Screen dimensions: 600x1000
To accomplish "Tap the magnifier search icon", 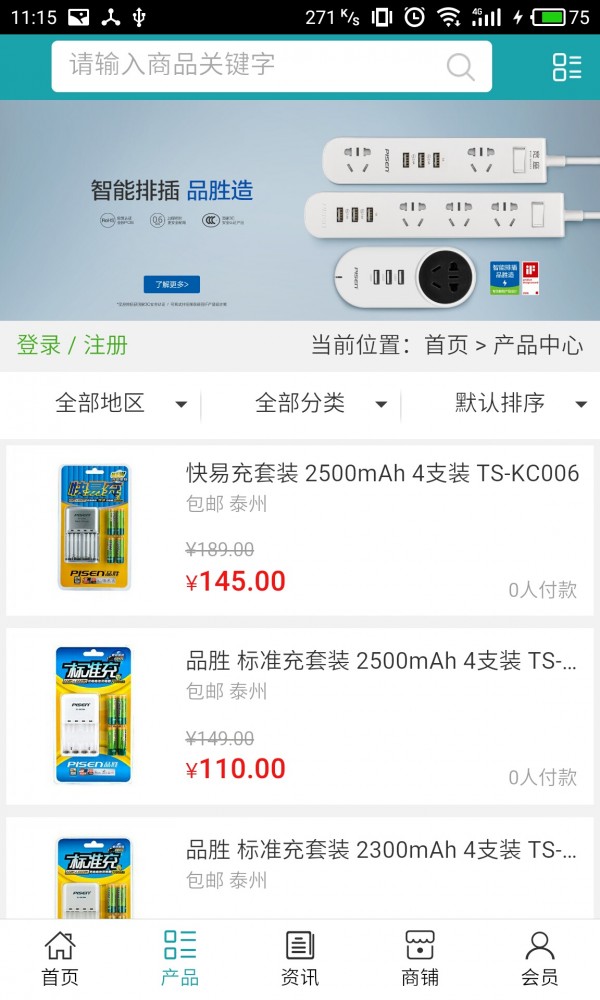I will click(x=460, y=67).
